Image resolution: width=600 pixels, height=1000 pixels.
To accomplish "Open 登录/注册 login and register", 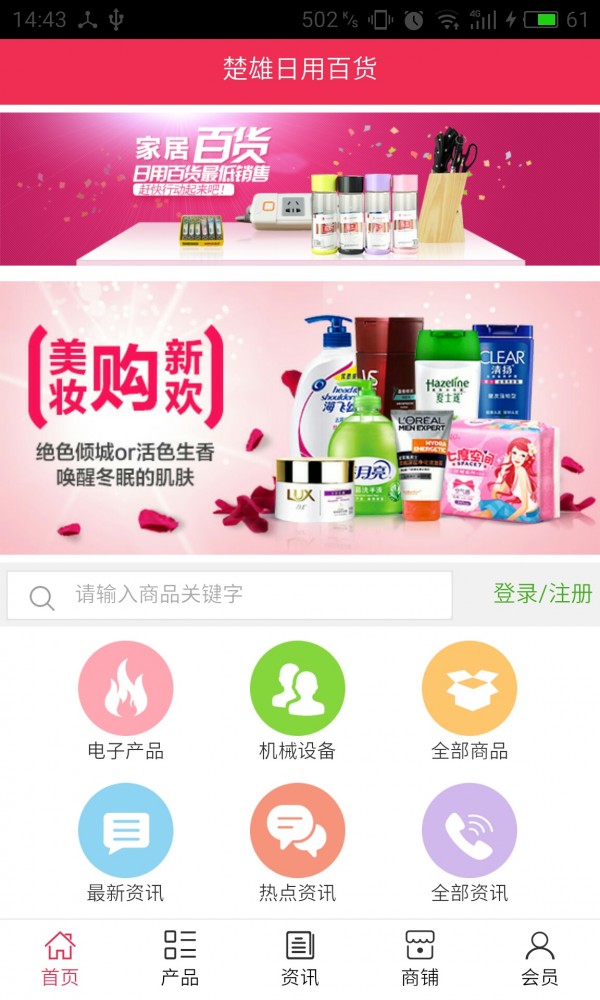I will tap(542, 594).
